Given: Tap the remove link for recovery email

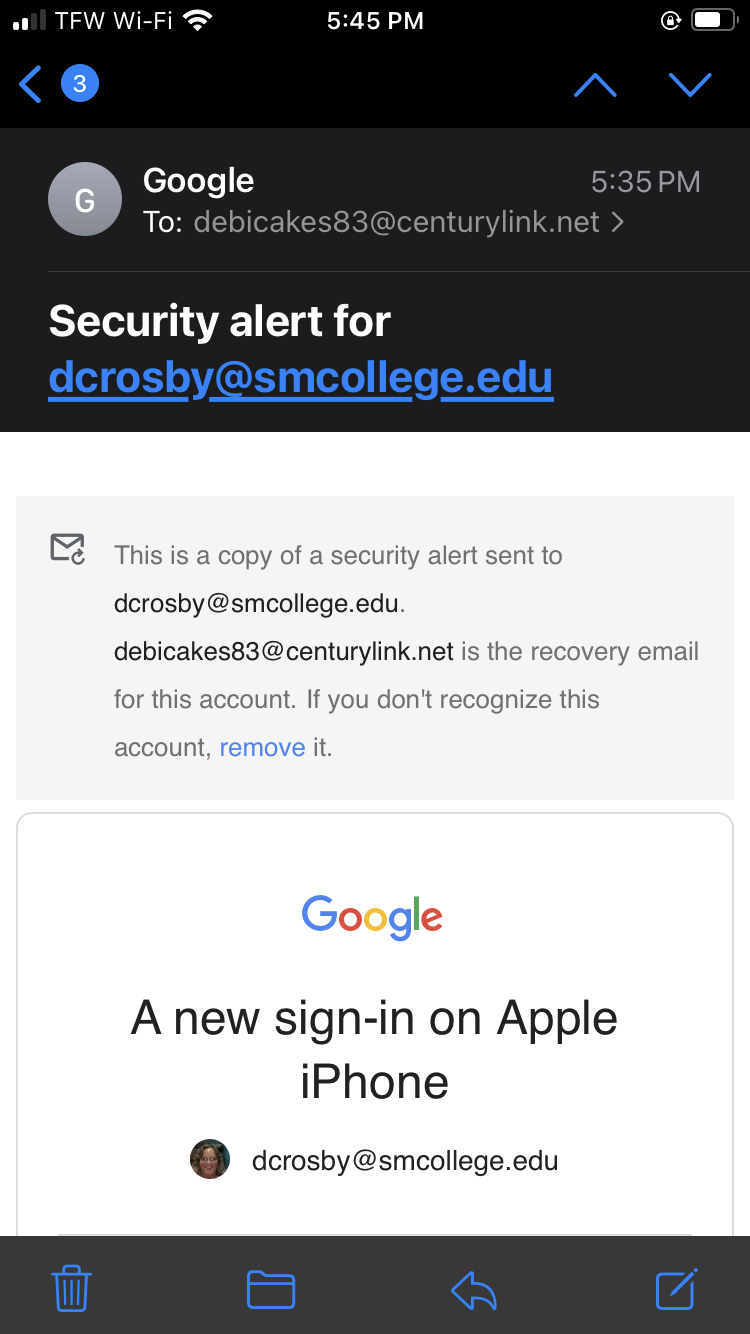Looking at the screenshot, I should pyautogui.click(x=262, y=748).
